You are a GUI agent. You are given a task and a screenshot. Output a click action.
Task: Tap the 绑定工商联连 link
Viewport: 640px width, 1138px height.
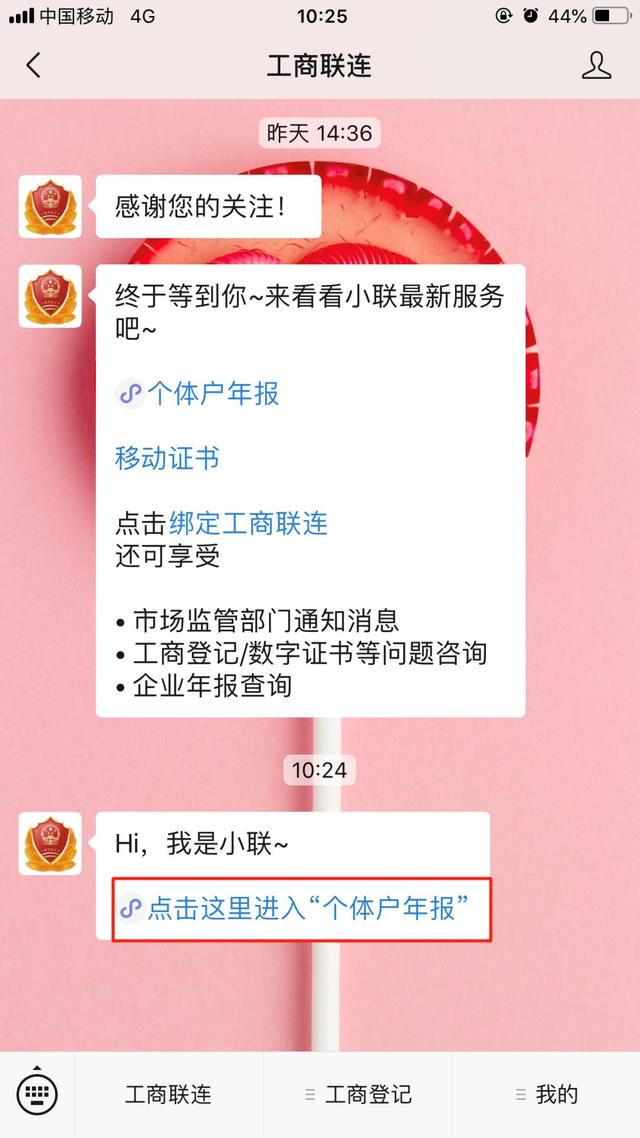248,522
